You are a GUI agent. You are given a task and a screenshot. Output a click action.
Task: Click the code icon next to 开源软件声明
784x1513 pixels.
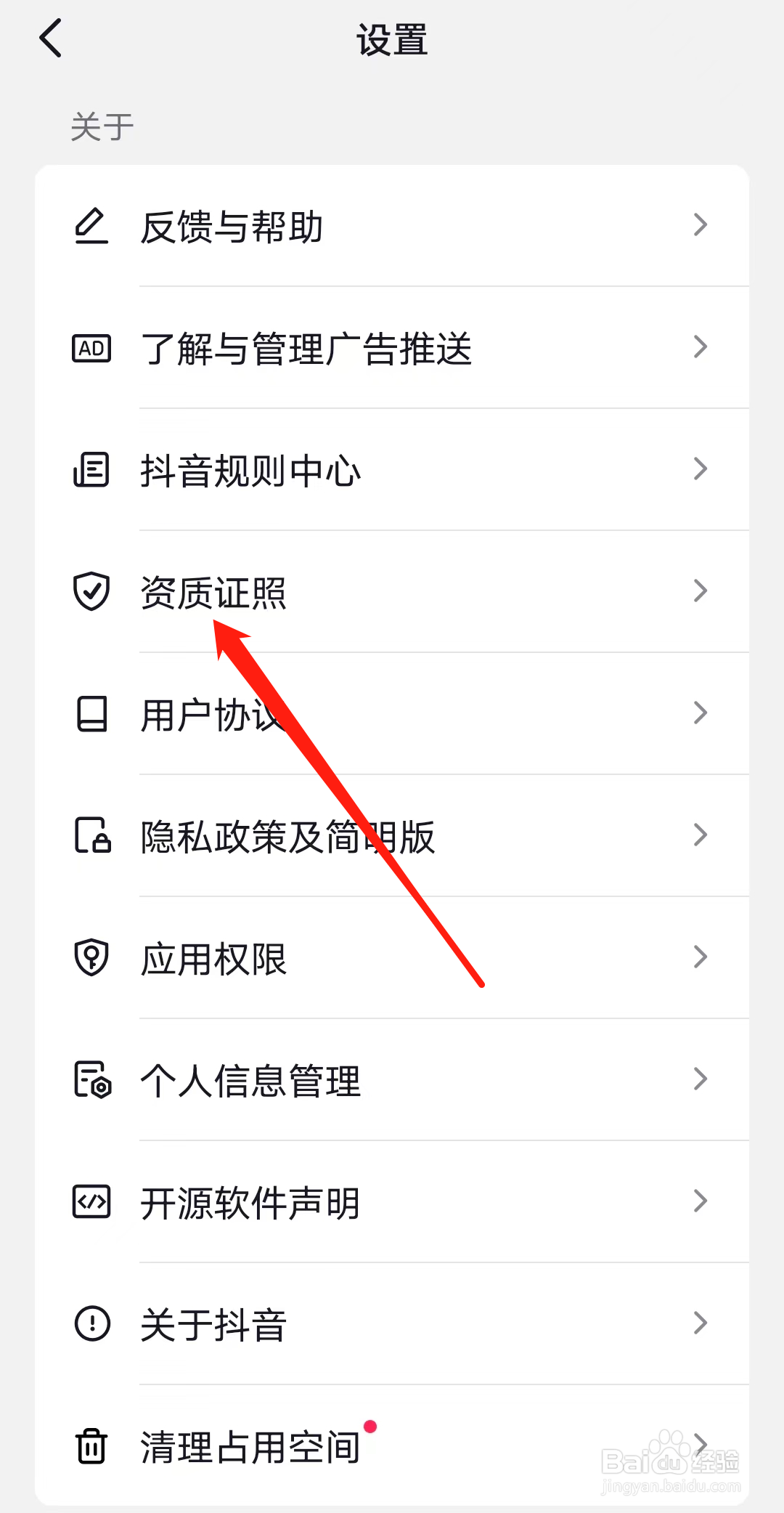tap(91, 1202)
